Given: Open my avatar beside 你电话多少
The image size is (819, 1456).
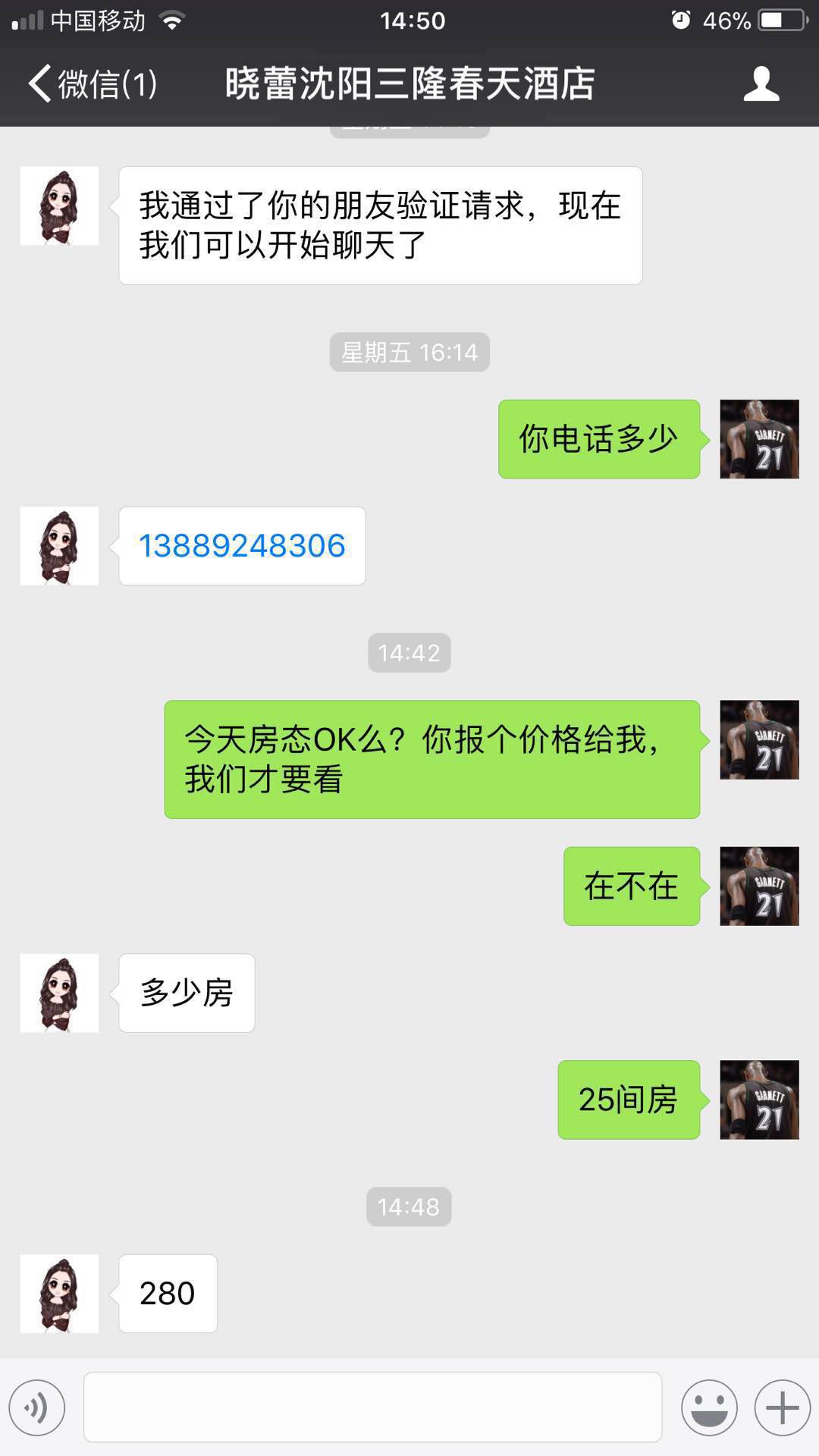Looking at the screenshot, I should (x=759, y=439).
